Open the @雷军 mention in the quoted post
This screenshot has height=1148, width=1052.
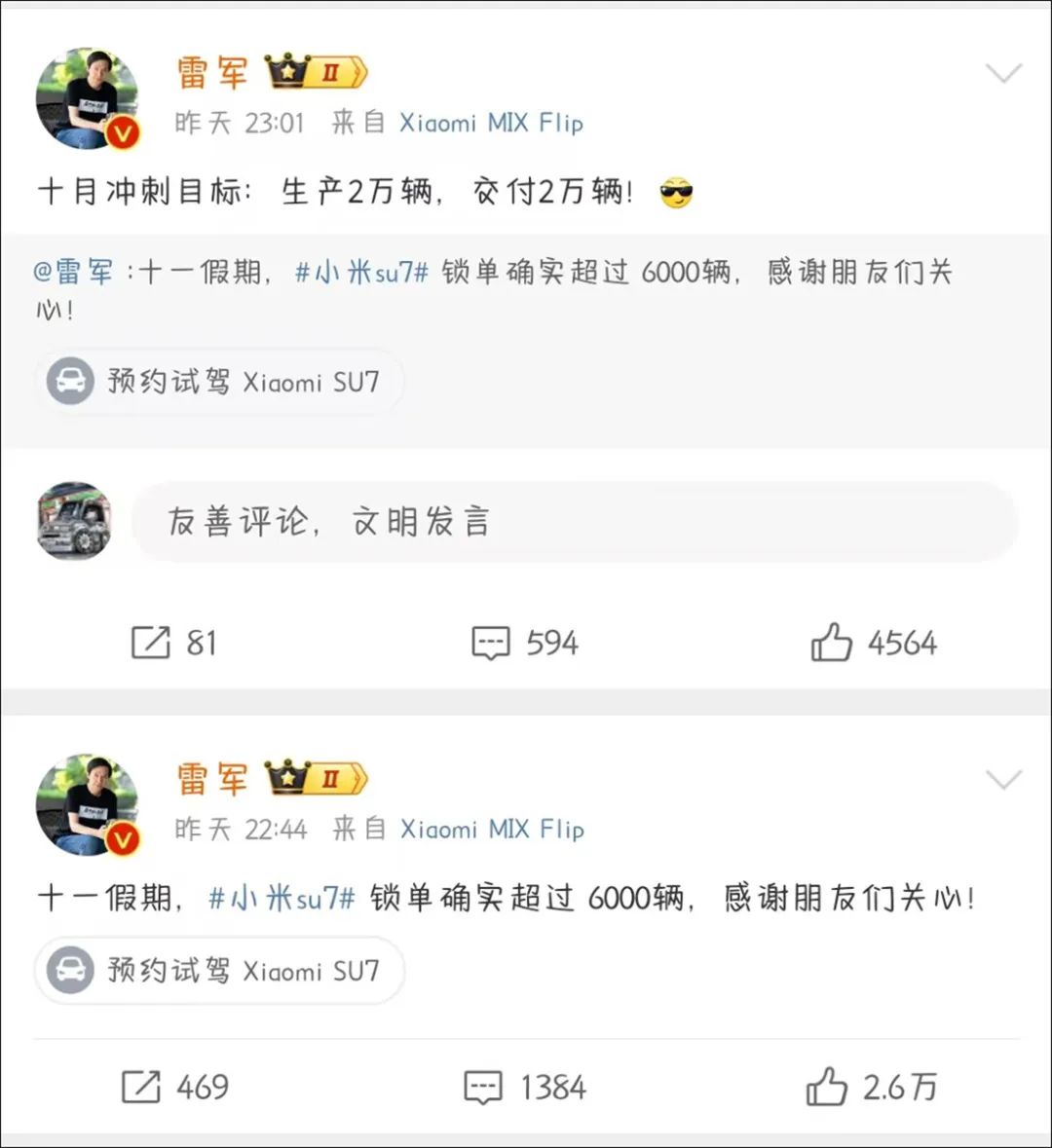(x=74, y=272)
